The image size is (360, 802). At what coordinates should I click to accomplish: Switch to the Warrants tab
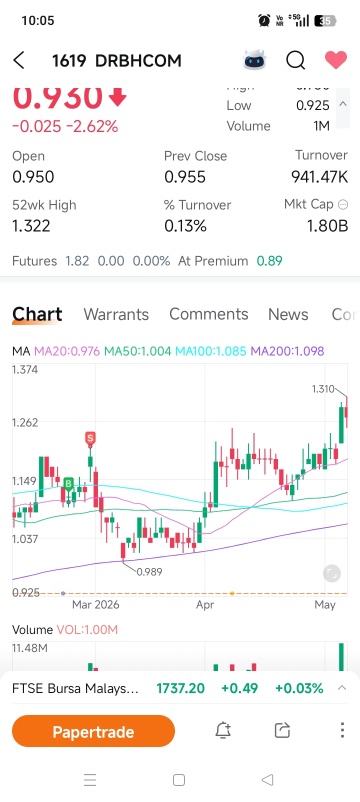point(116,314)
